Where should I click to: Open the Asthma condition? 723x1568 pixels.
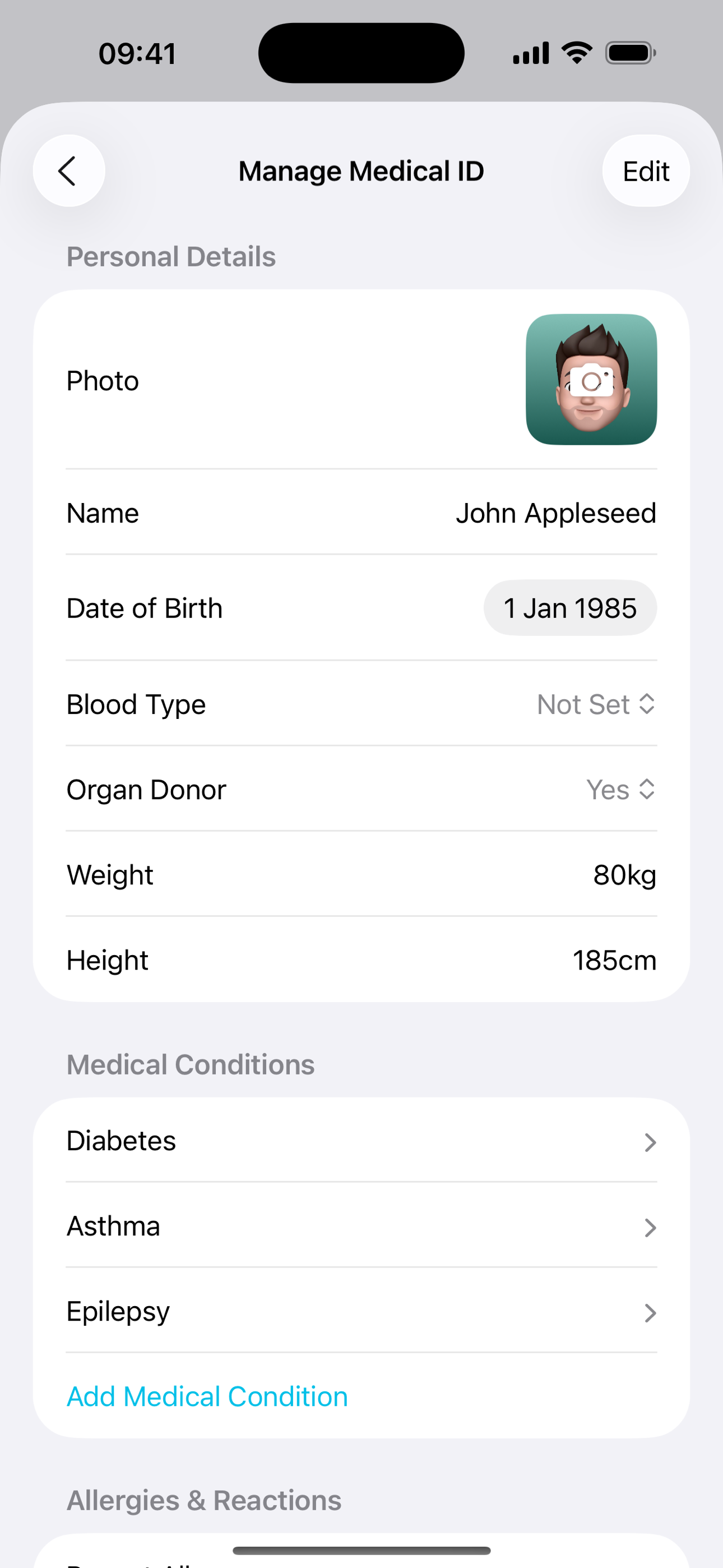point(361,1226)
